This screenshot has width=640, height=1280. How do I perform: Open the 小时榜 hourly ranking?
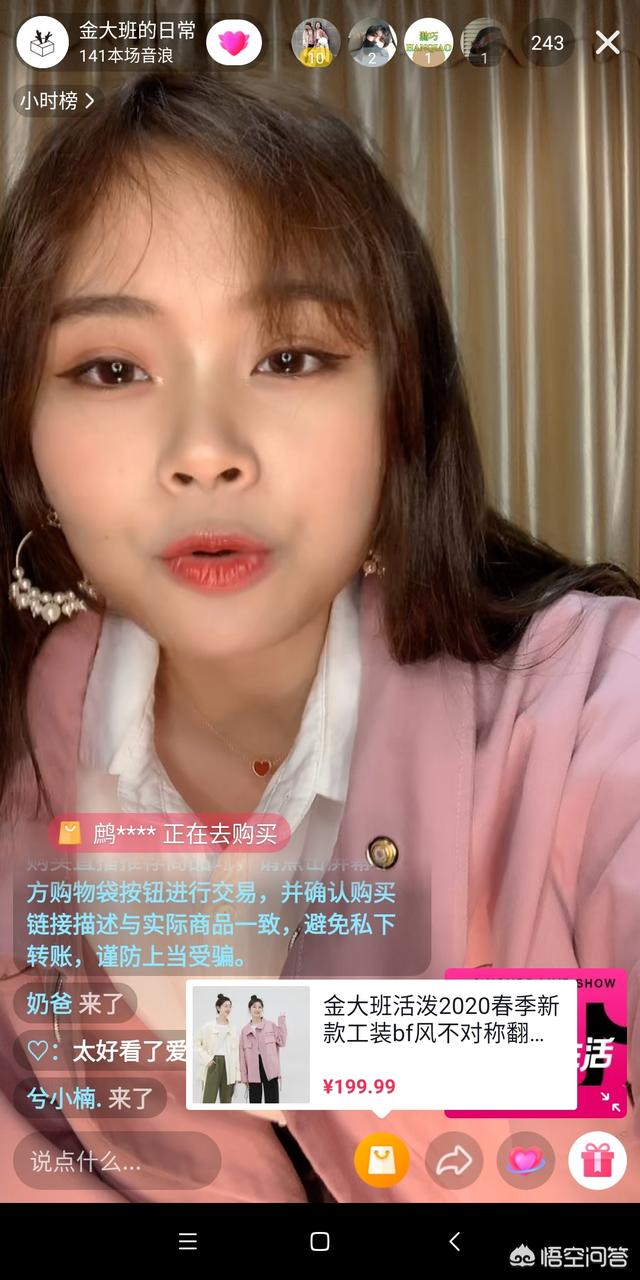click(x=57, y=100)
